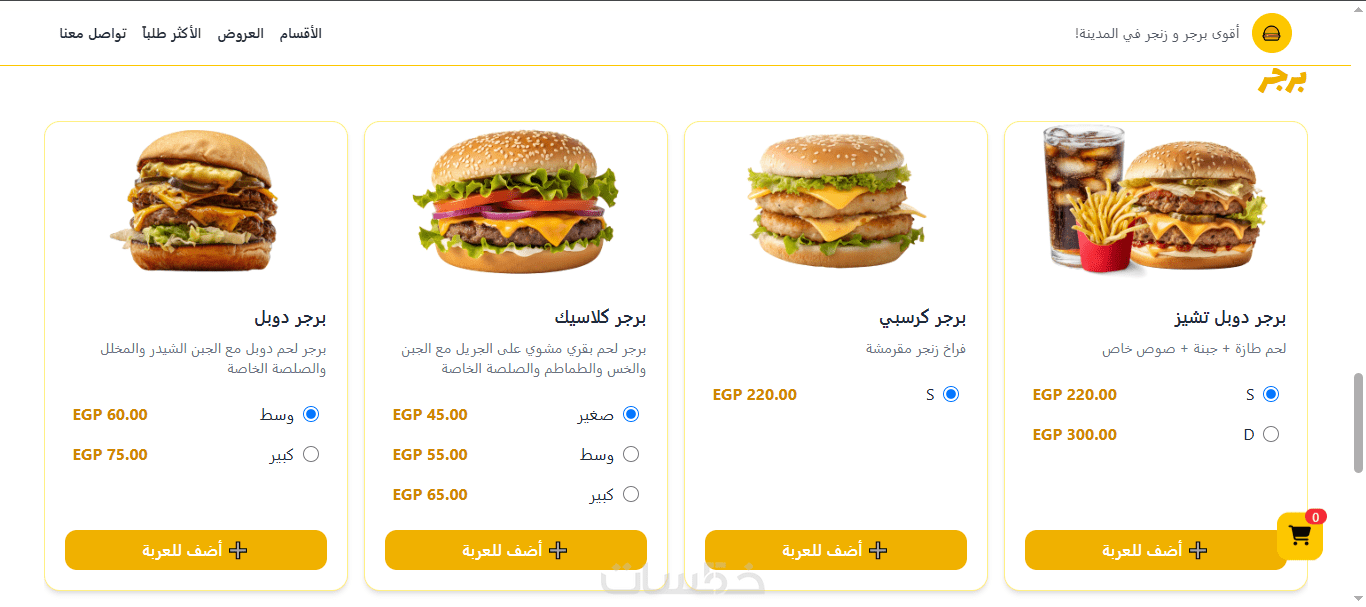Open the floating shopping cart

(1299, 536)
